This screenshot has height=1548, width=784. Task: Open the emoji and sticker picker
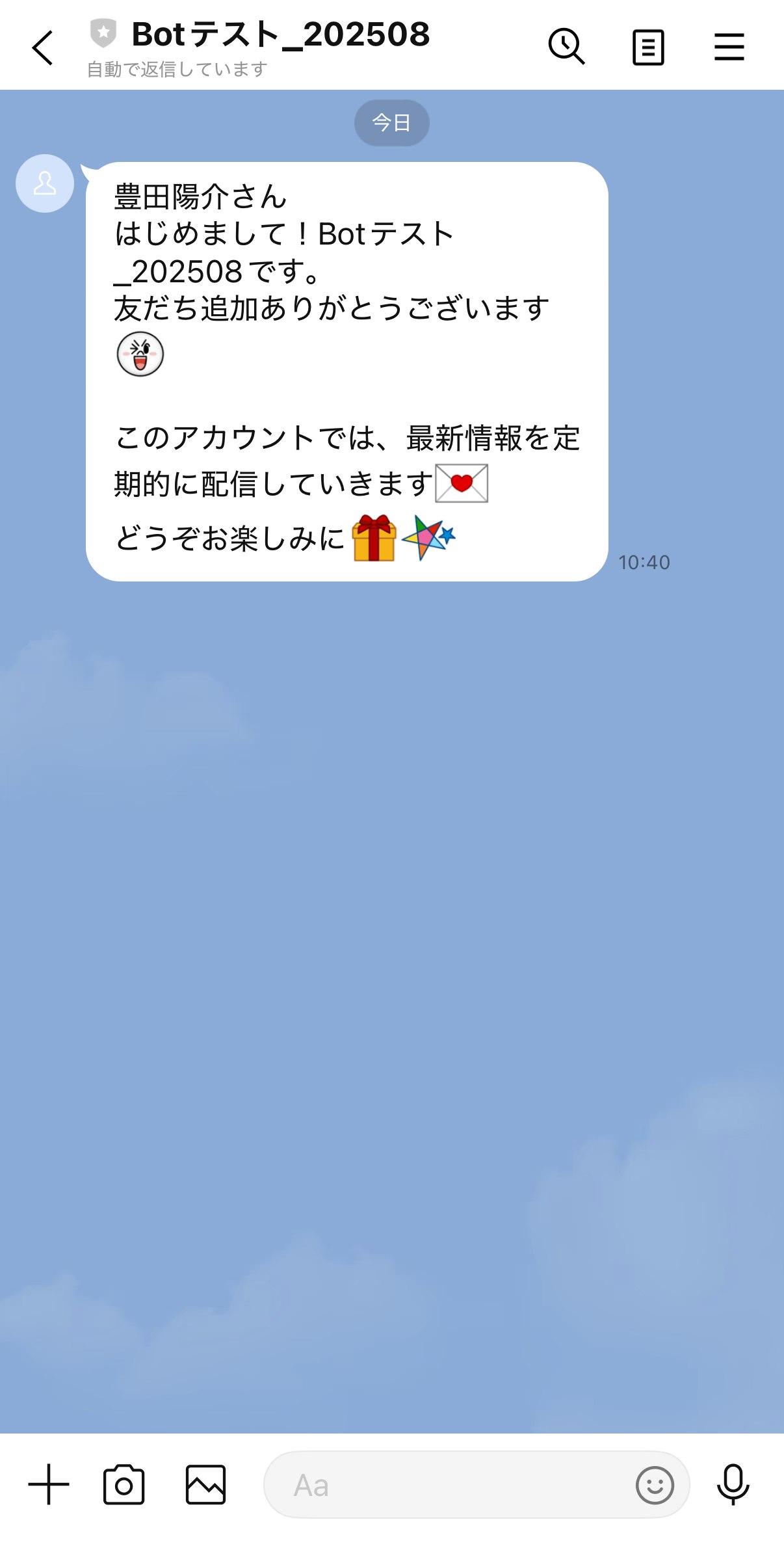tap(654, 1485)
